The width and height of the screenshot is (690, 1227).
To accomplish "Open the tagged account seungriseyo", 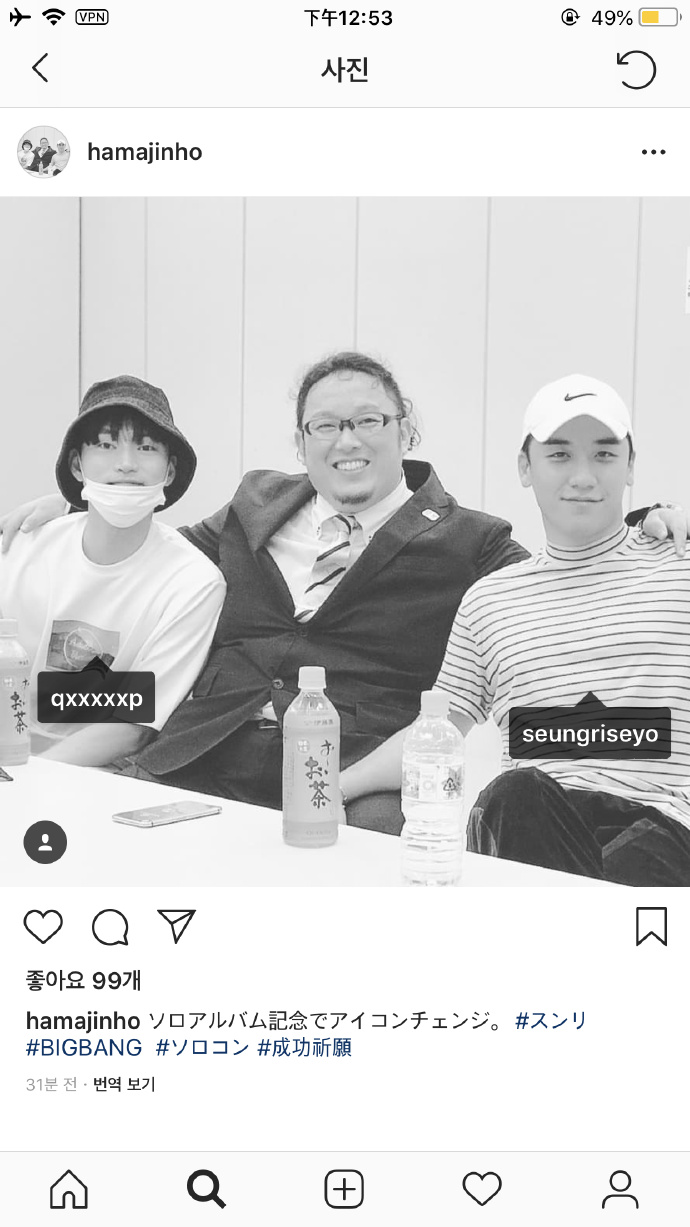I will (590, 734).
